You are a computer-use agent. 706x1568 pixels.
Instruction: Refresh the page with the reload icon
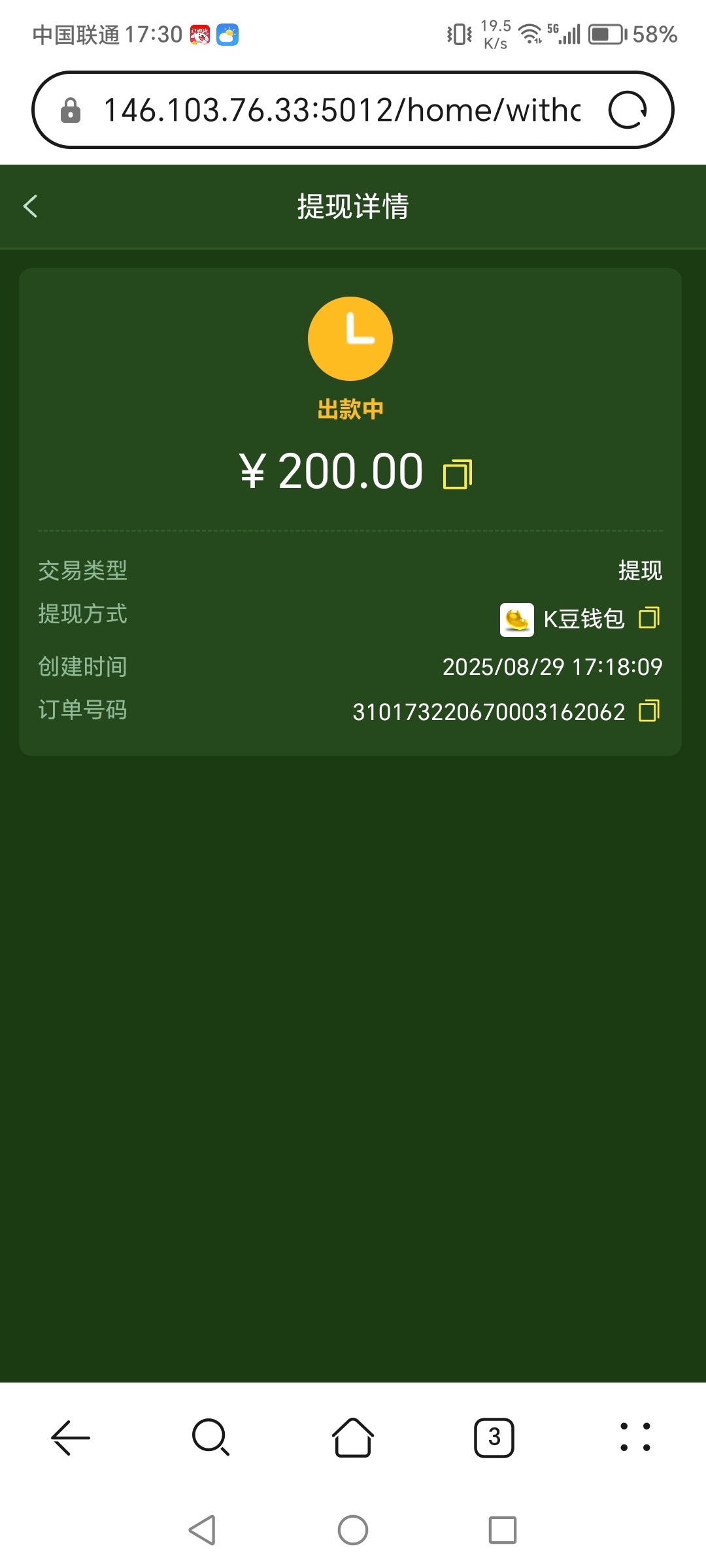pos(628,109)
